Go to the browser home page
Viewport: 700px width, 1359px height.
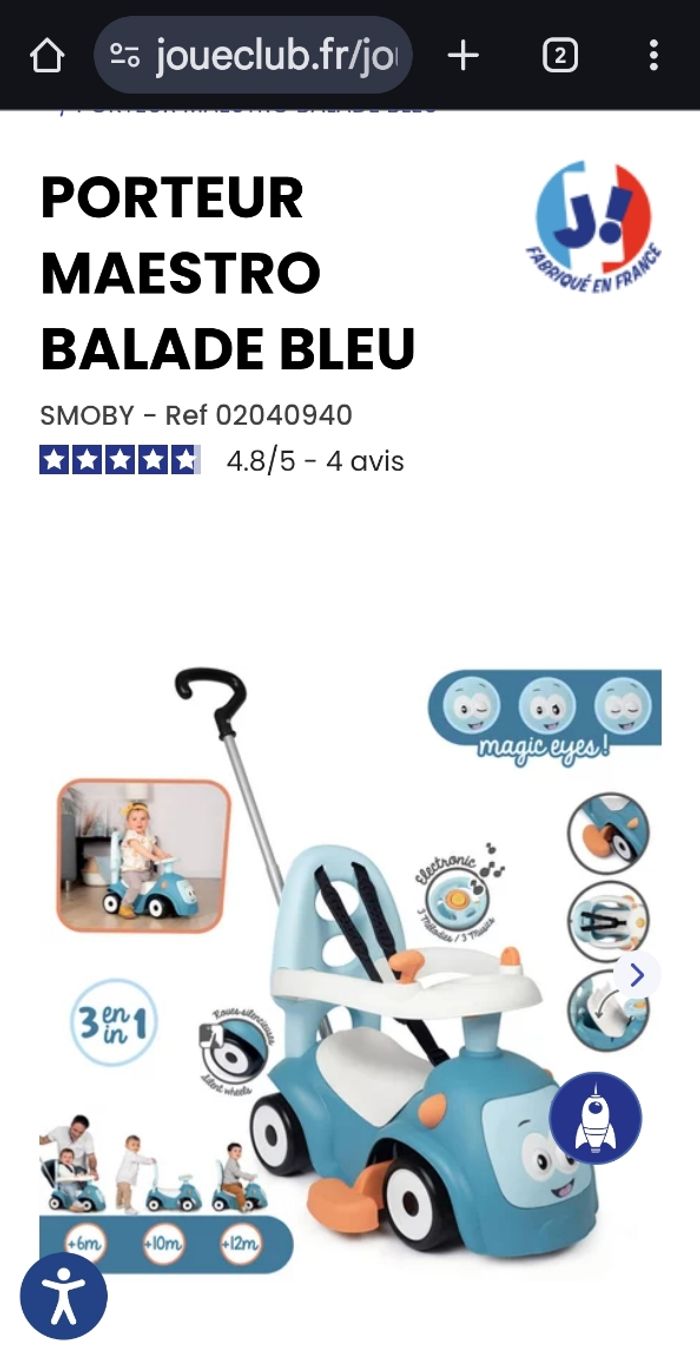[x=47, y=56]
